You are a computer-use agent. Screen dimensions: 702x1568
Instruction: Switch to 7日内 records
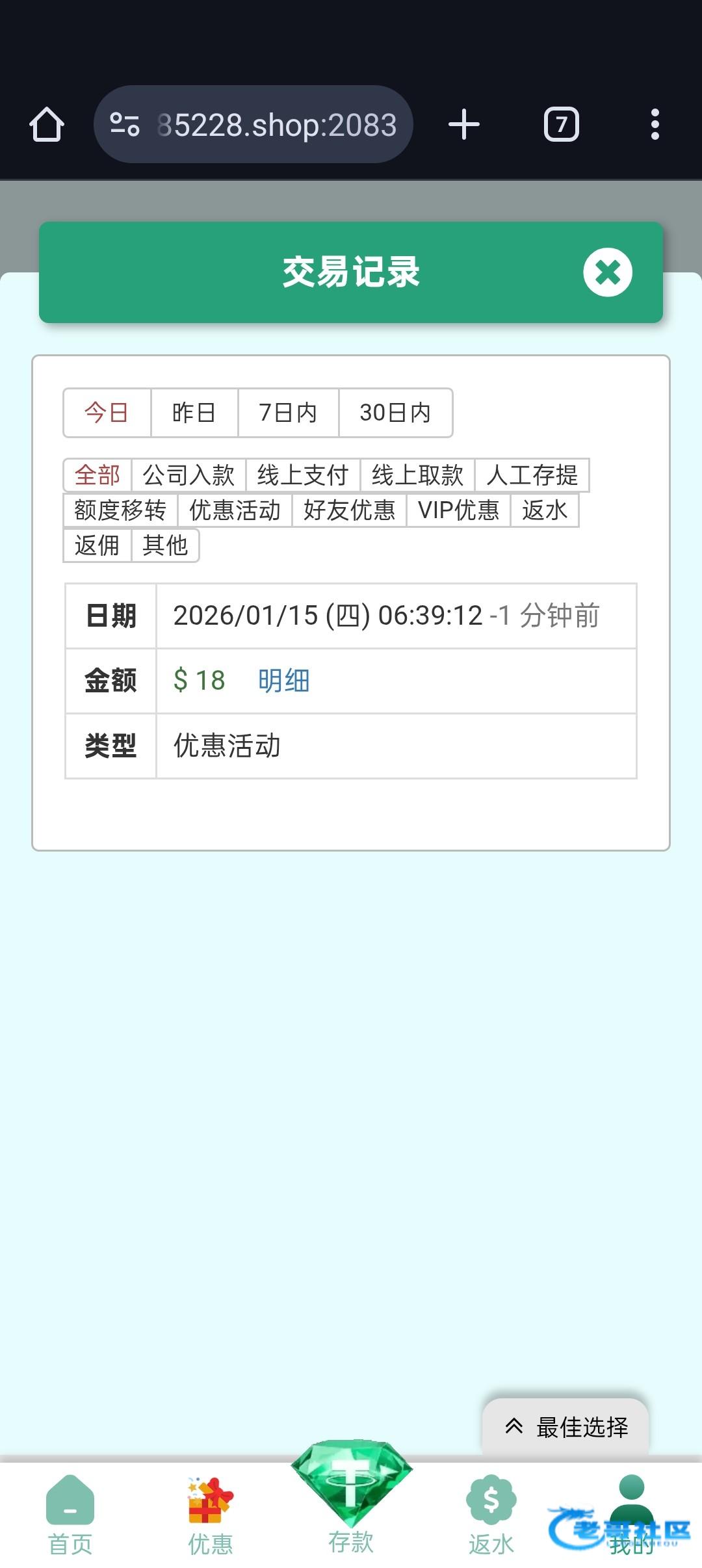pos(288,413)
